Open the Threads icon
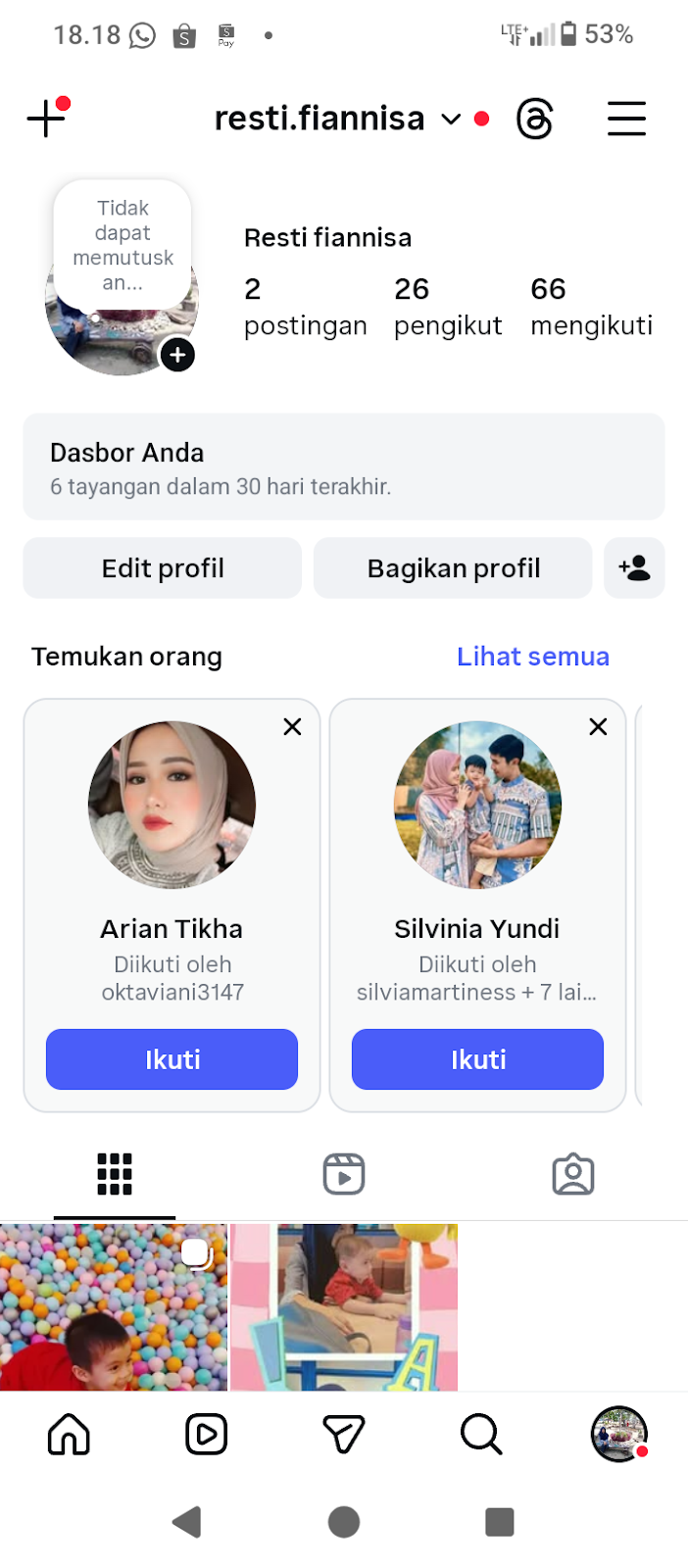Image resolution: width=688 pixels, height=1568 pixels. coord(535,120)
